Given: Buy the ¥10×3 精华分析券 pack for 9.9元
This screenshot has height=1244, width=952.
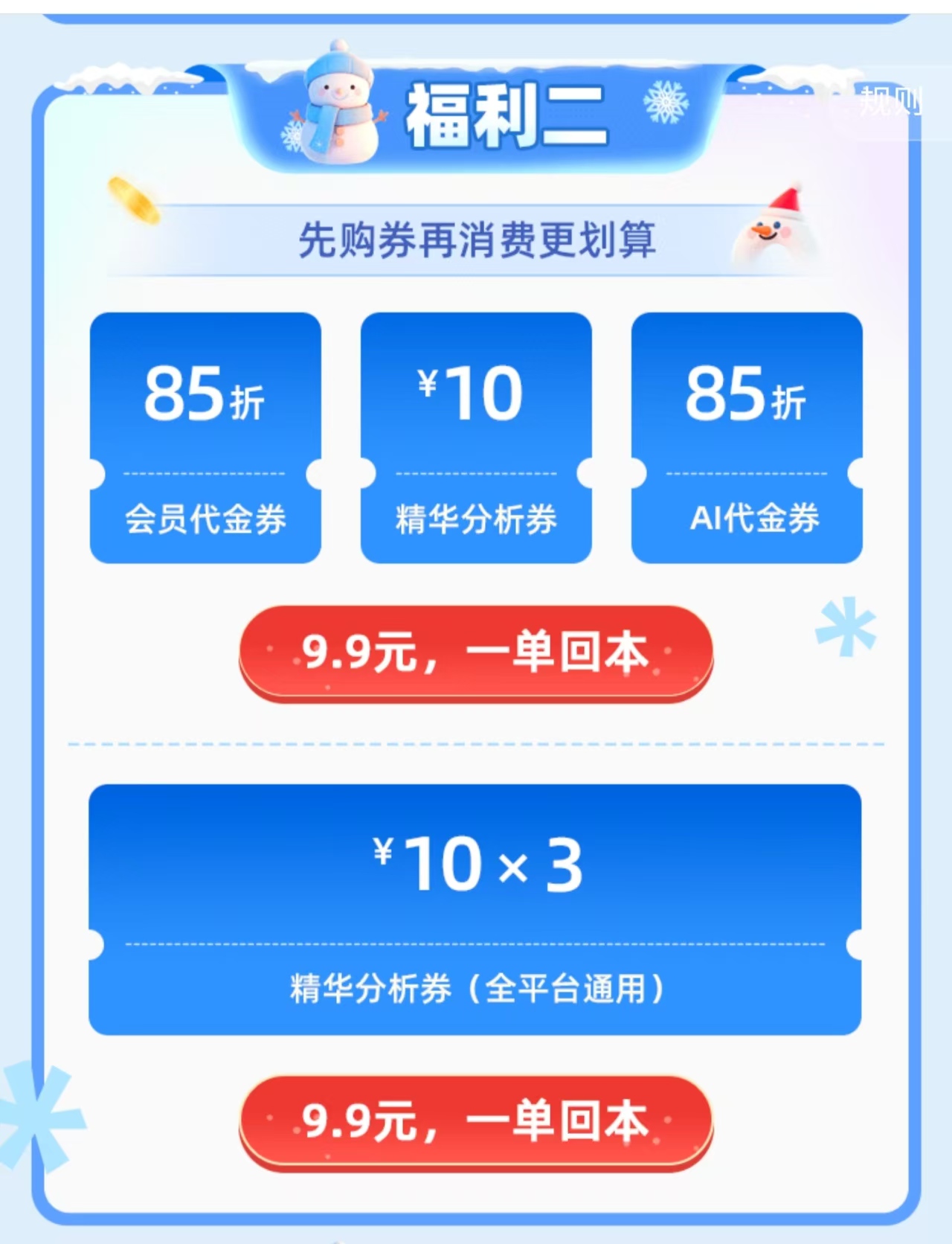Looking at the screenshot, I should (x=475, y=1121).
